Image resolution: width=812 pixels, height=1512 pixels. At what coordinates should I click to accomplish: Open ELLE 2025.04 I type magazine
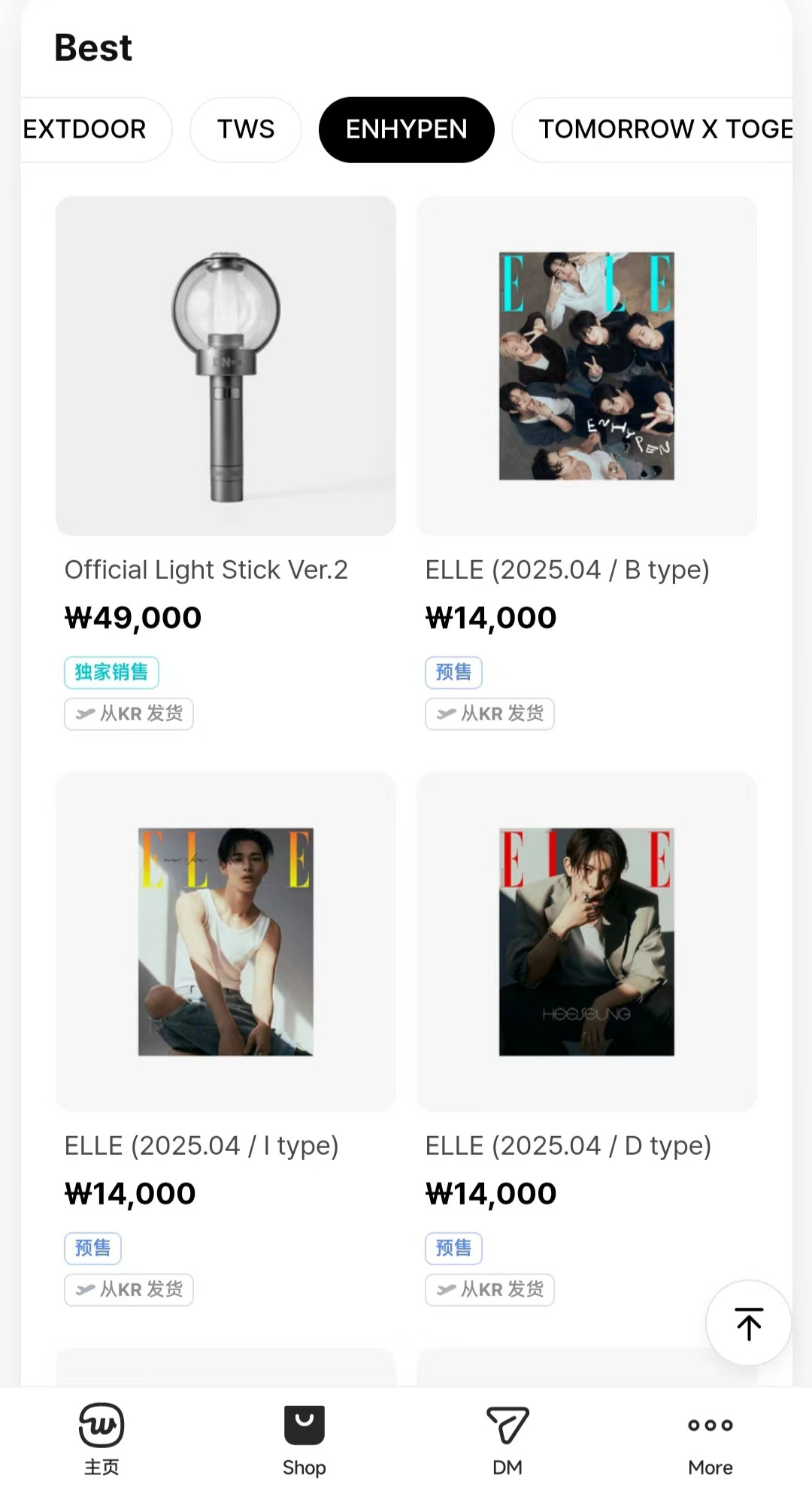[226, 942]
